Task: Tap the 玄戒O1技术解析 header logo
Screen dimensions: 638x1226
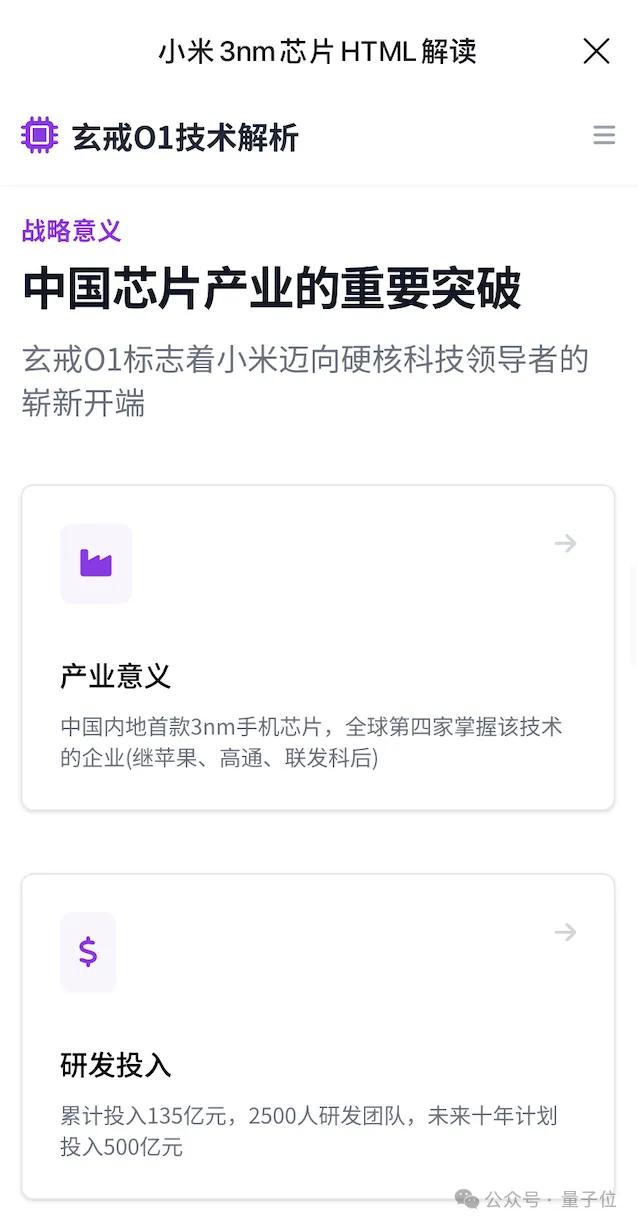Action: 40,135
